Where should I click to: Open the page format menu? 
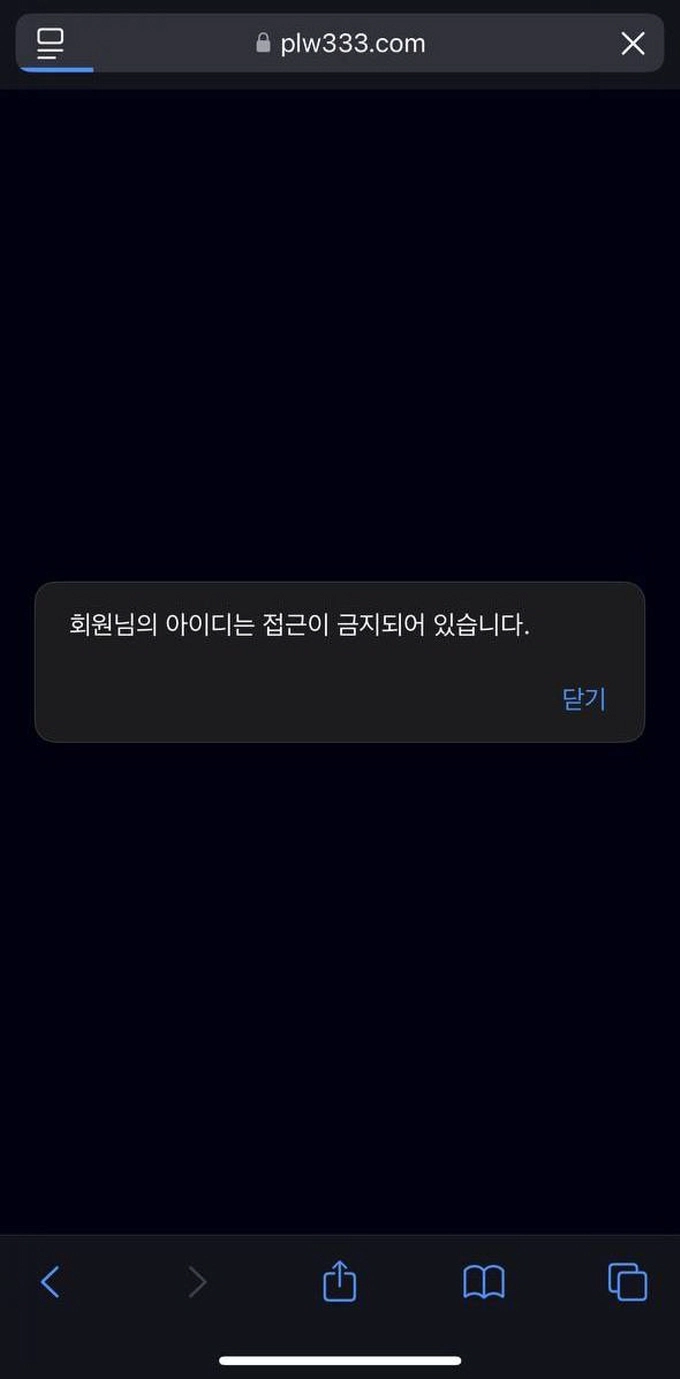coord(50,43)
